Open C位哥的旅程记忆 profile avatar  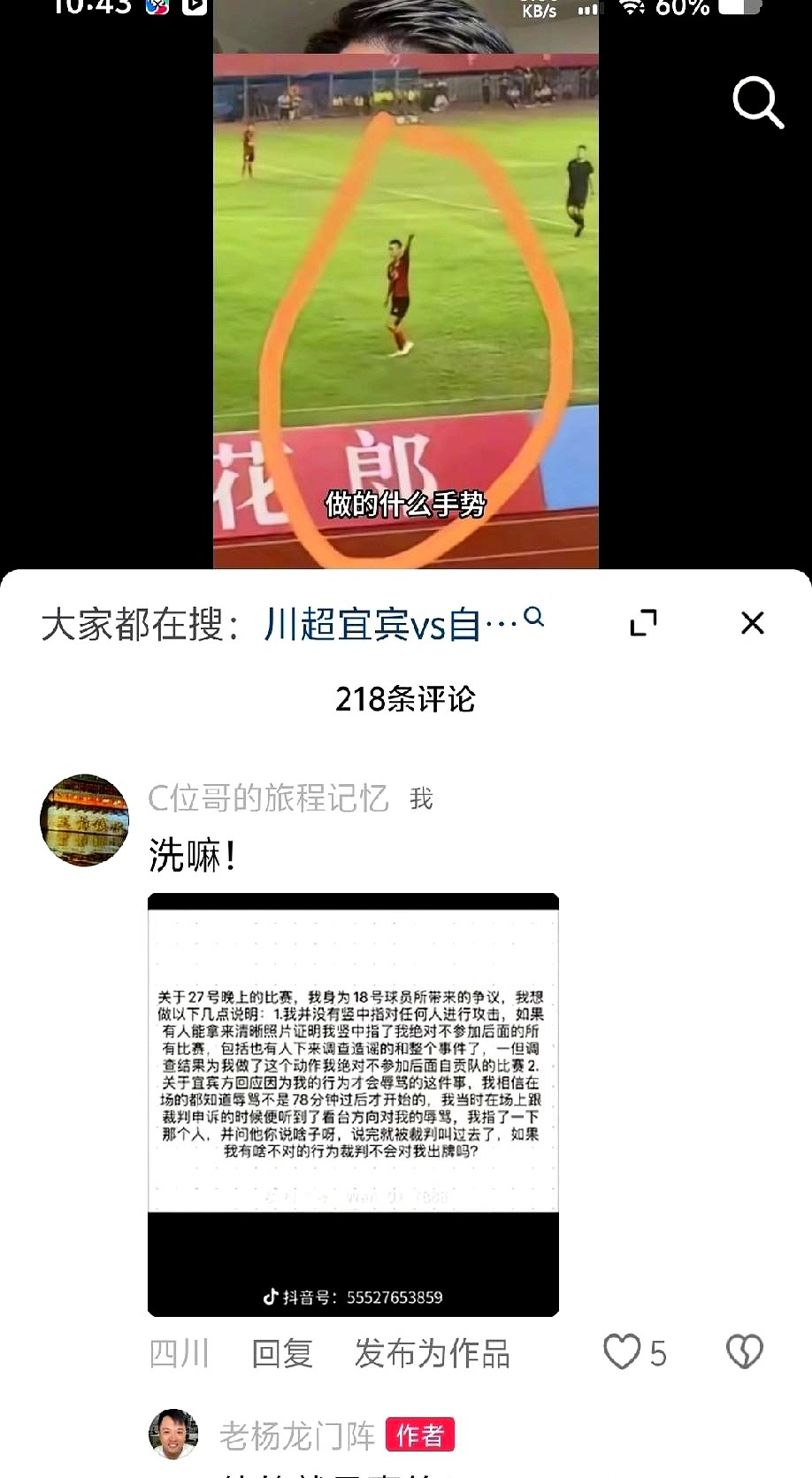point(85,820)
